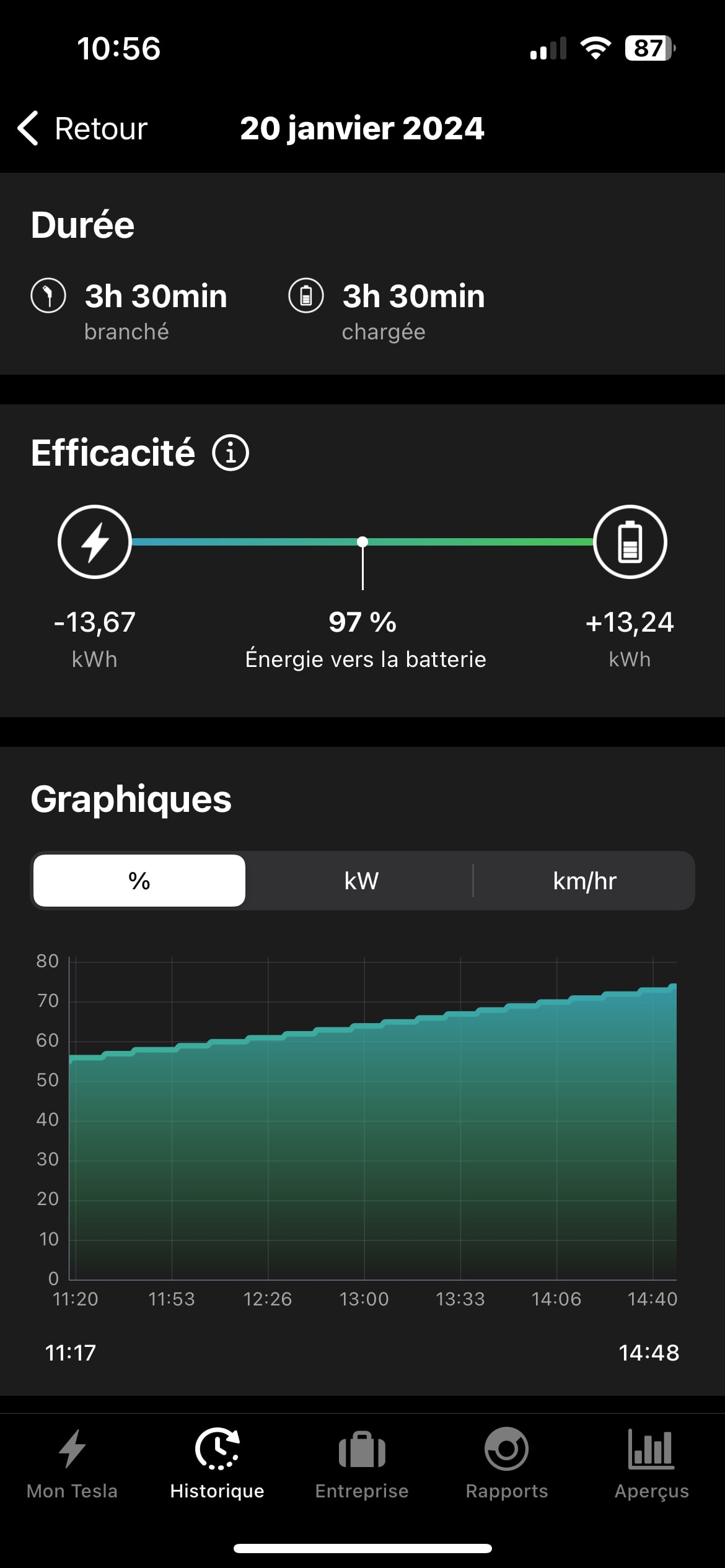Switch the graph to km/hr
This screenshot has width=725, height=1568.
pos(584,880)
